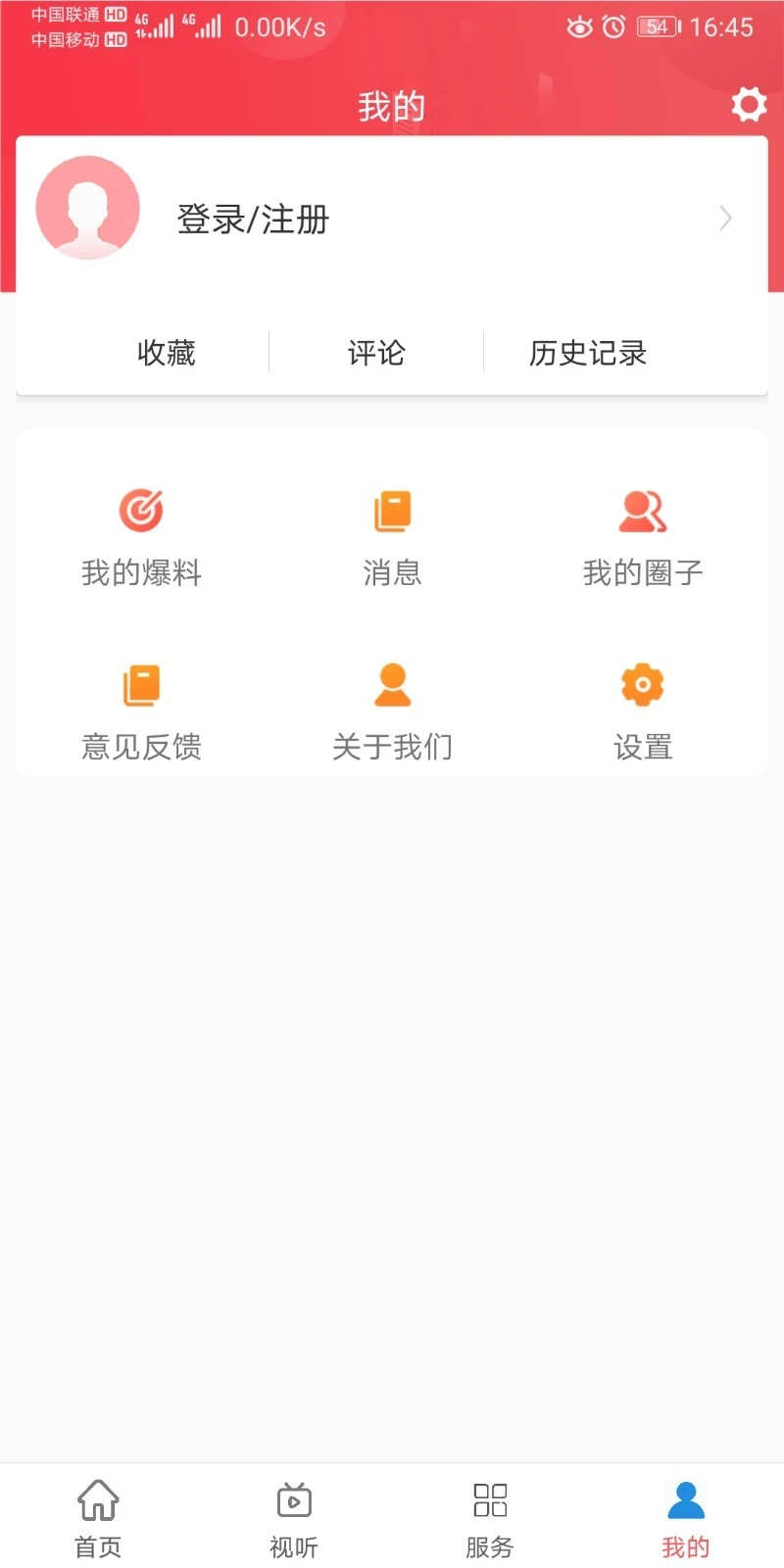
Task: Tap the battery level indicator showing 54
Action: (x=655, y=26)
